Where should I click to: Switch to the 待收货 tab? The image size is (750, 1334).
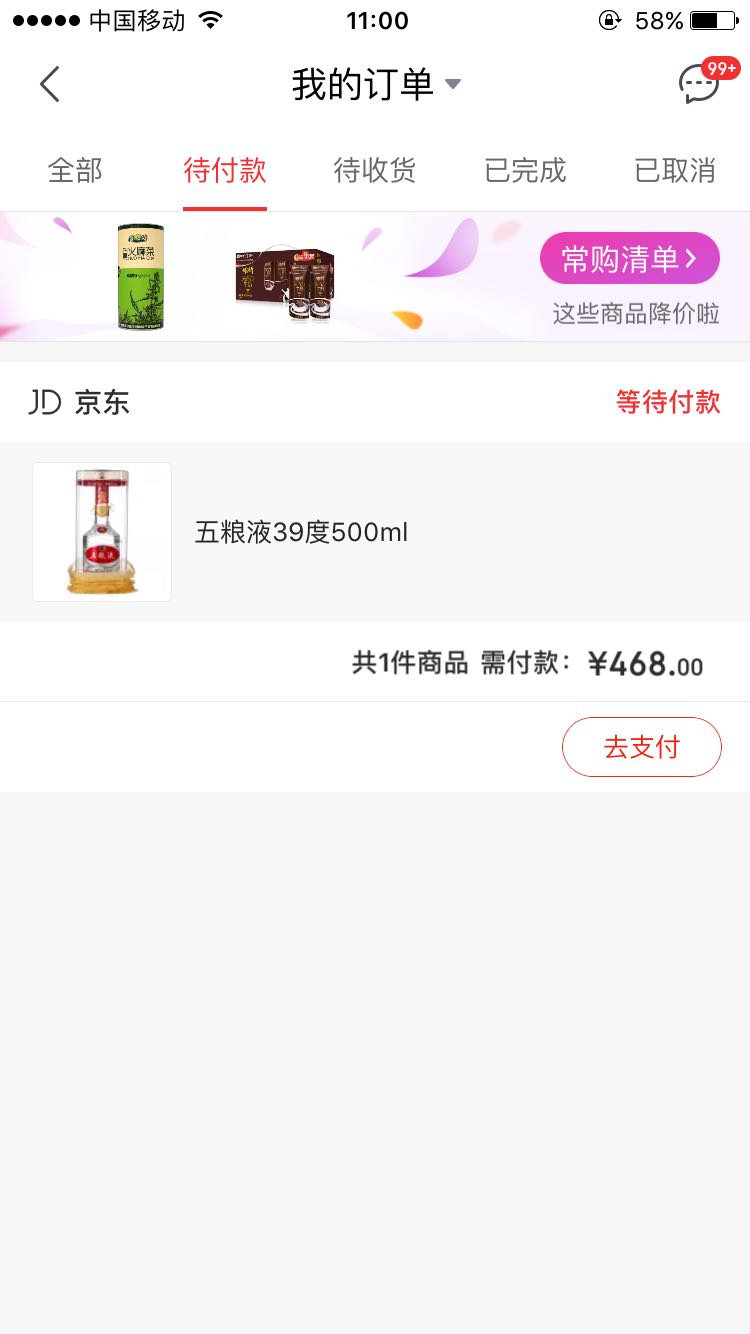pos(375,171)
